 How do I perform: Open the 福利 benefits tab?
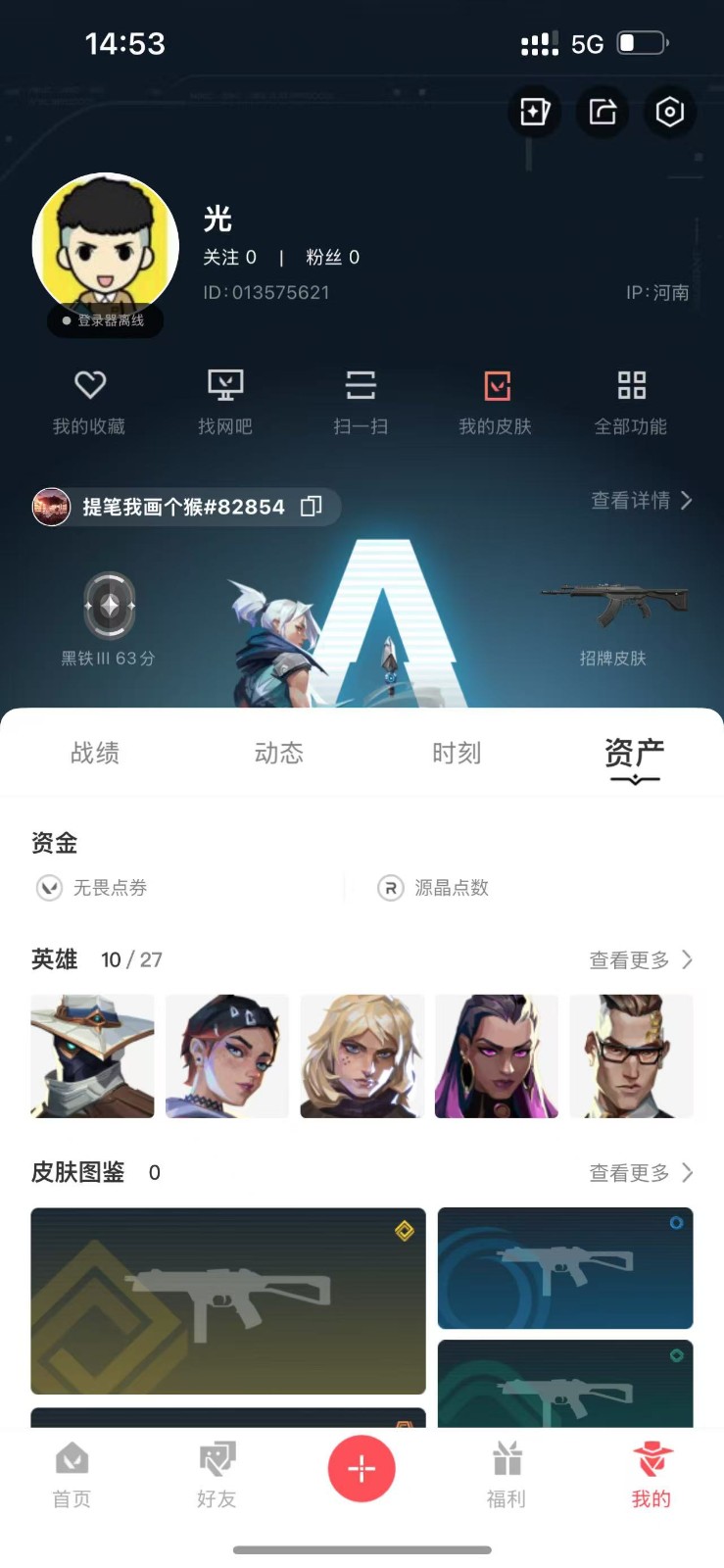coord(507,1475)
